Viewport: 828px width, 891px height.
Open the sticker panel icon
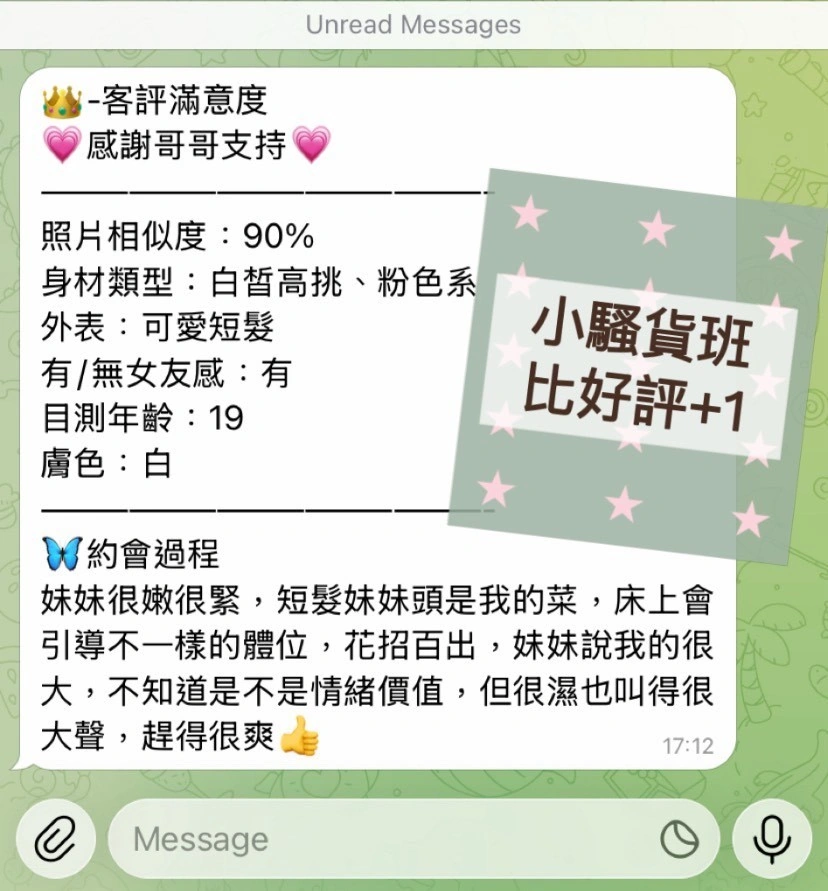tap(680, 839)
